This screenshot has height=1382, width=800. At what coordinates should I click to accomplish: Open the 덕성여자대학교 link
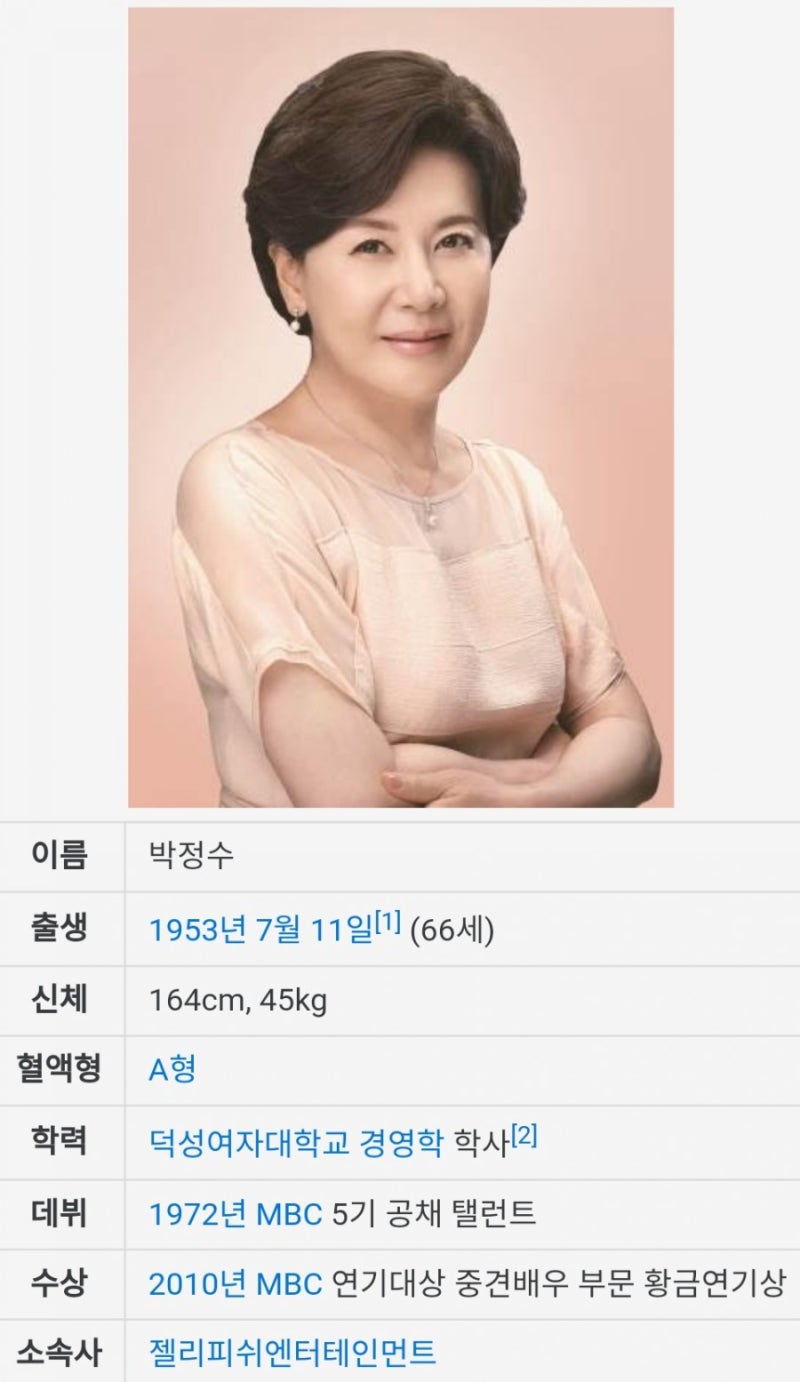coord(249,1142)
